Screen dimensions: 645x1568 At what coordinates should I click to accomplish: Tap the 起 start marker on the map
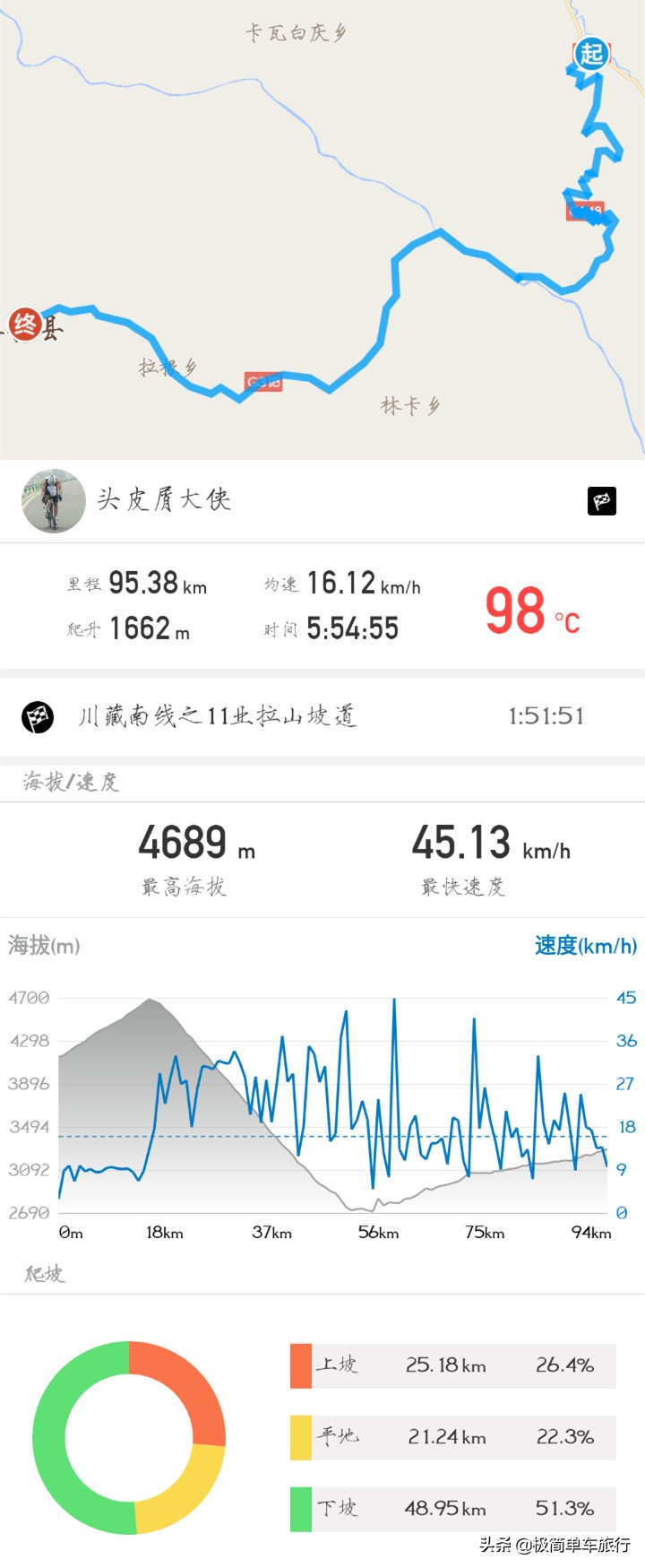coord(591,54)
